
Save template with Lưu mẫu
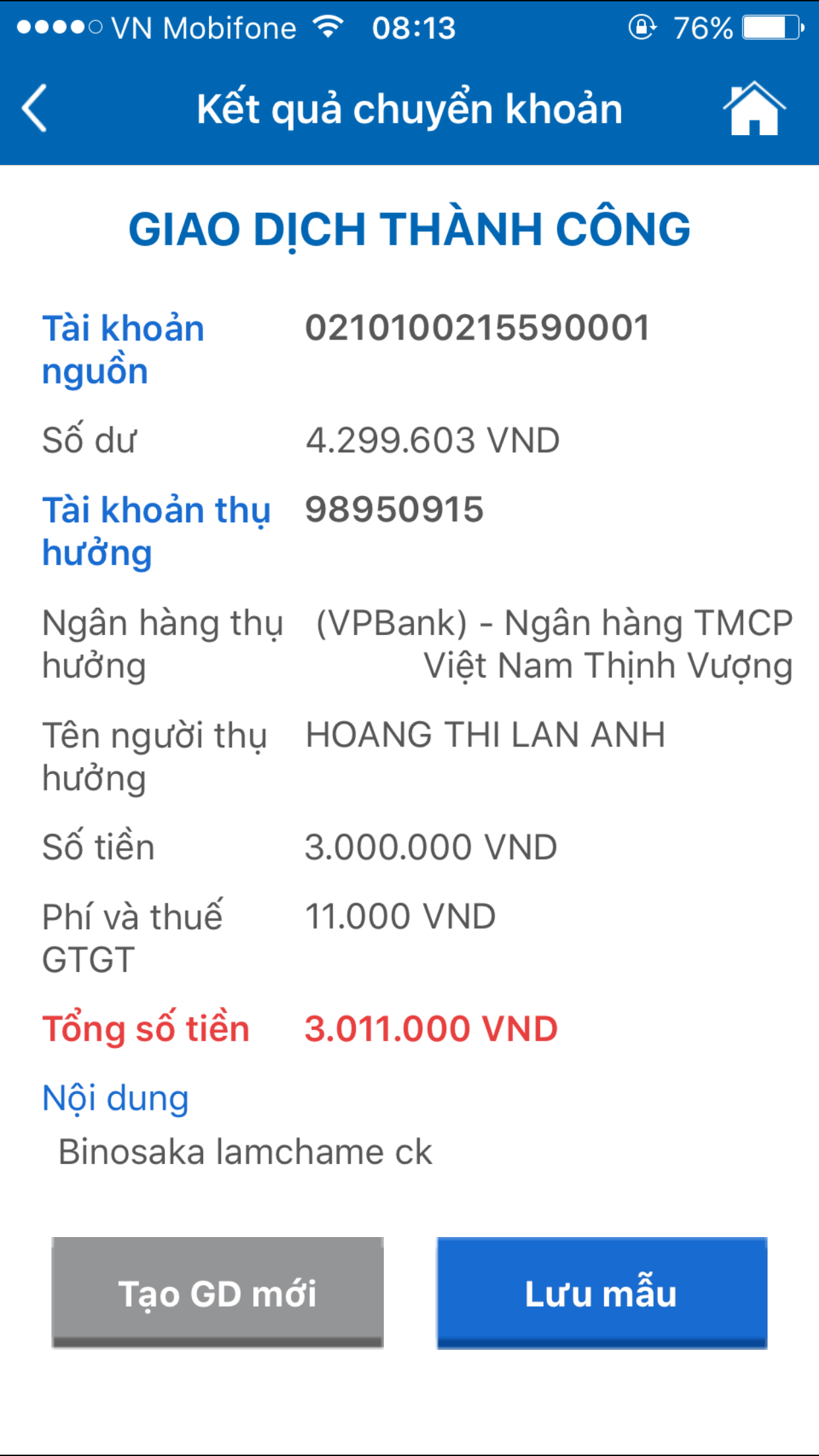[601, 1292]
